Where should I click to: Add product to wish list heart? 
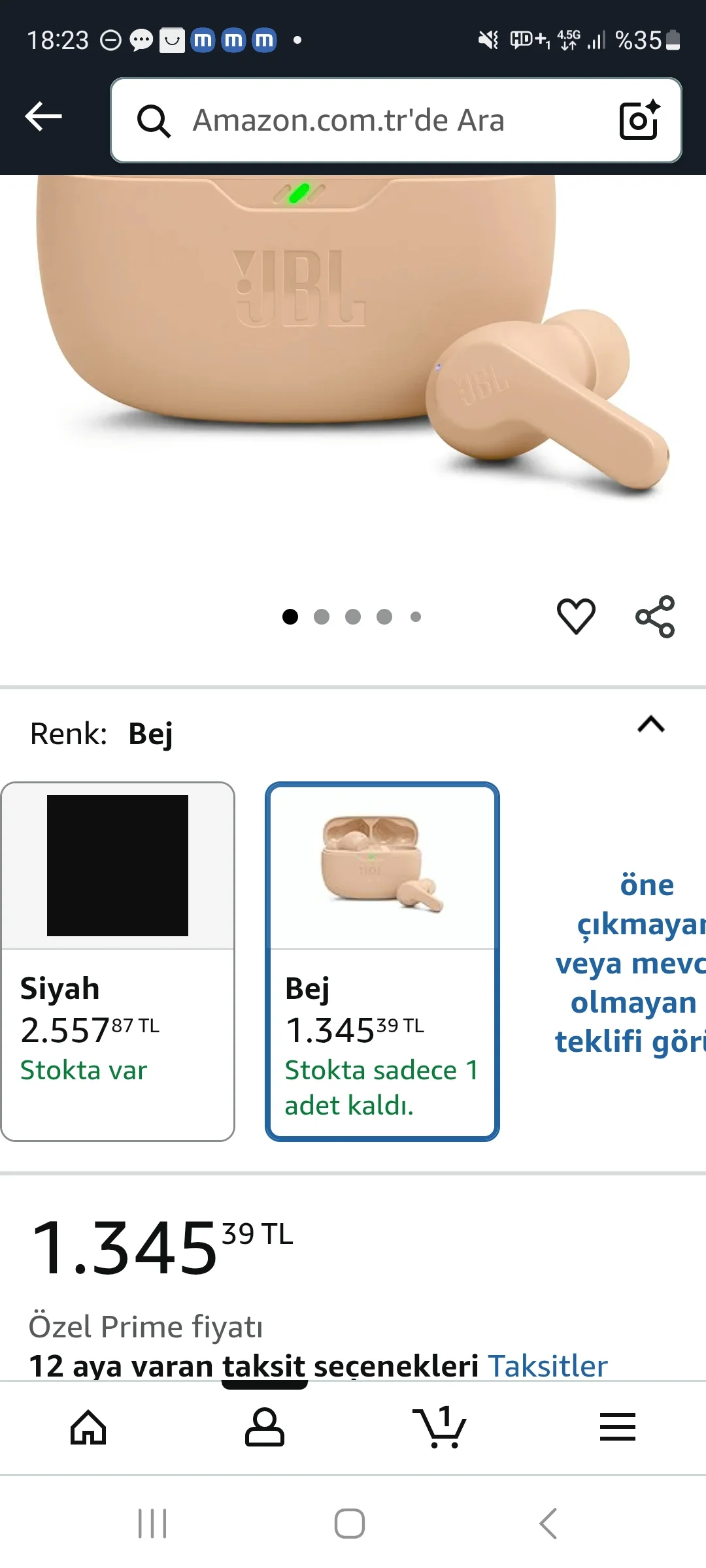coord(576,616)
